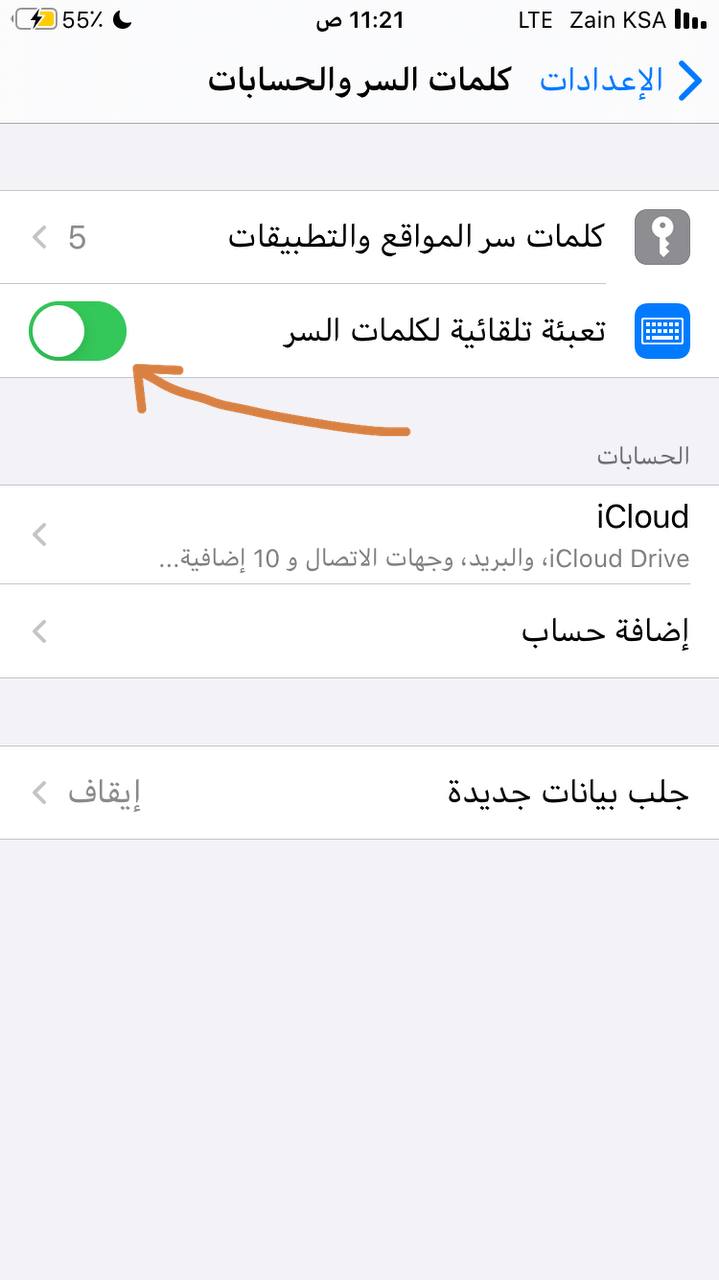The image size is (719, 1280).
Task: Open كلمات سر المواقع والتطبيقات
Action: coord(359,237)
